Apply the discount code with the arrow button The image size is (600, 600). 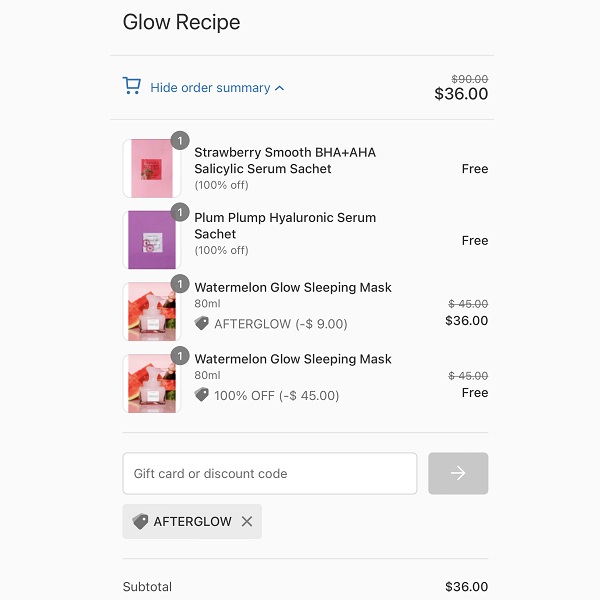pyautogui.click(x=458, y=474)
